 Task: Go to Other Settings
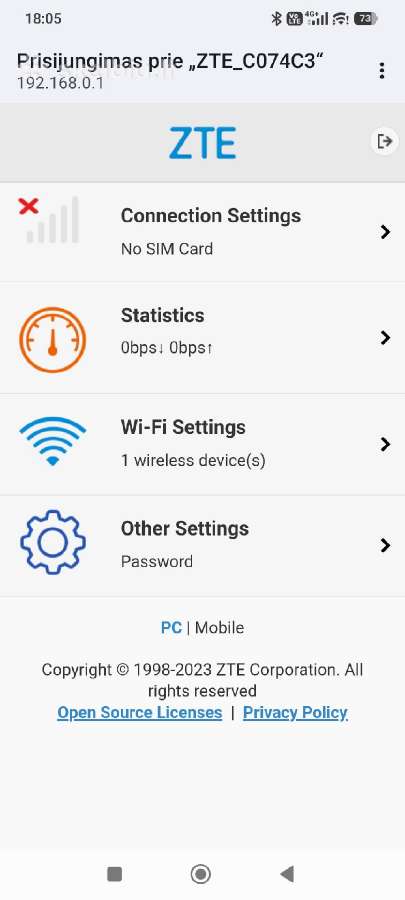click(x=202, y=545)
